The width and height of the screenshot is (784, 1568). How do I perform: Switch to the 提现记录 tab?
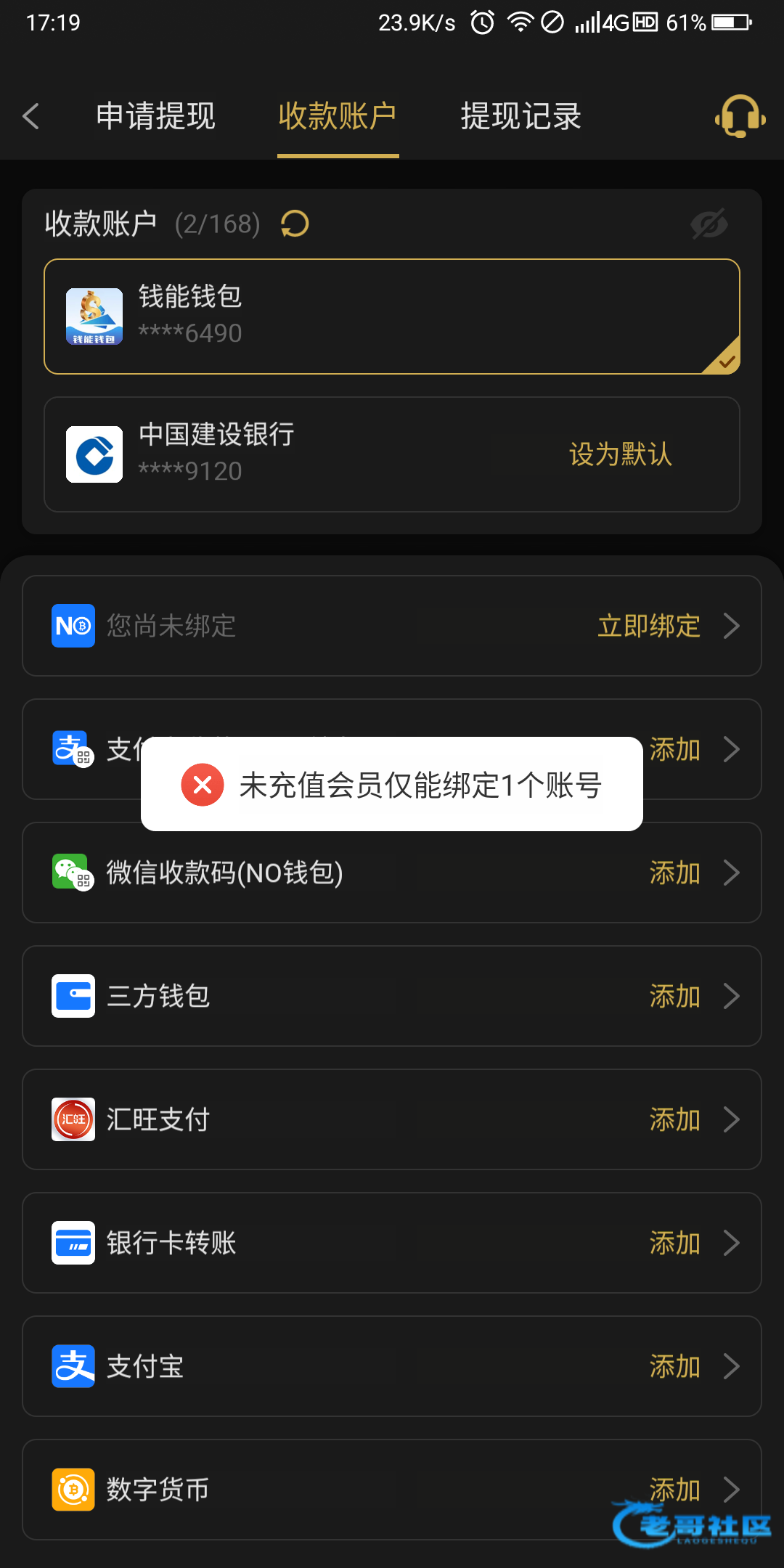tap(520, 116)
